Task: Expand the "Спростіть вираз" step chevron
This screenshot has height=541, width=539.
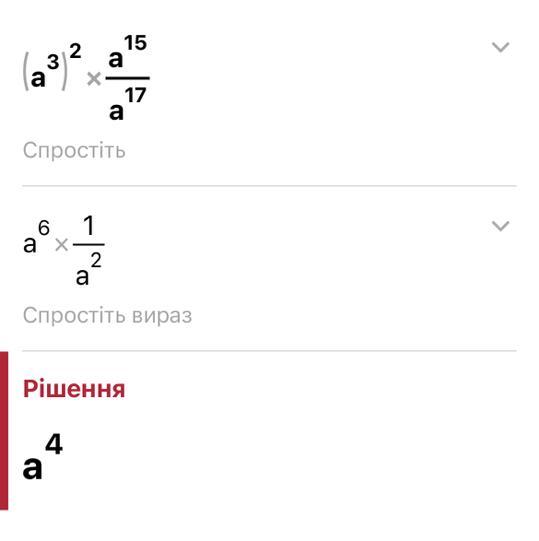Action: click(x=500, y=226)
